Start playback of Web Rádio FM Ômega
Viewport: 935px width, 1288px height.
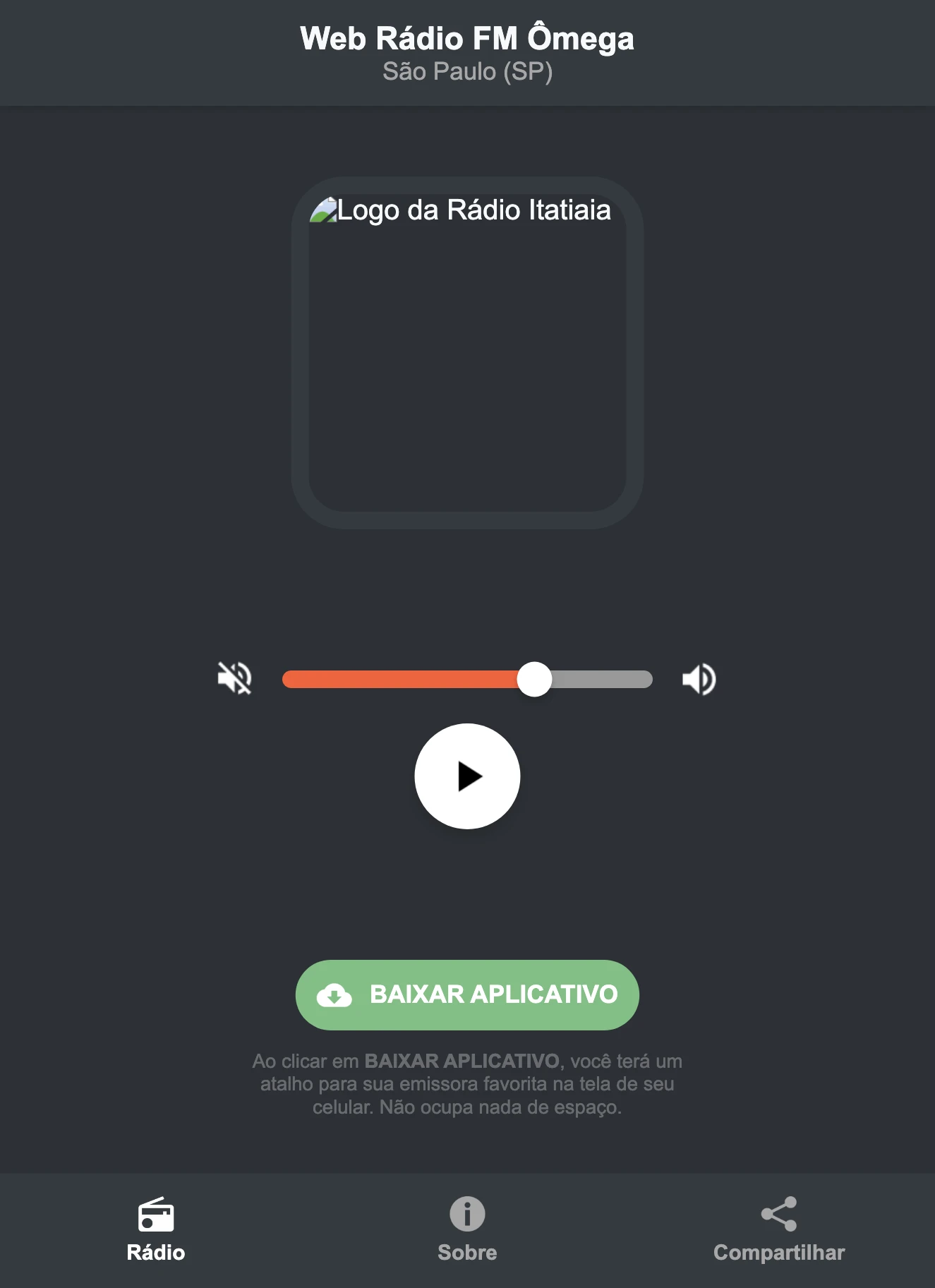tap(468, 776)
